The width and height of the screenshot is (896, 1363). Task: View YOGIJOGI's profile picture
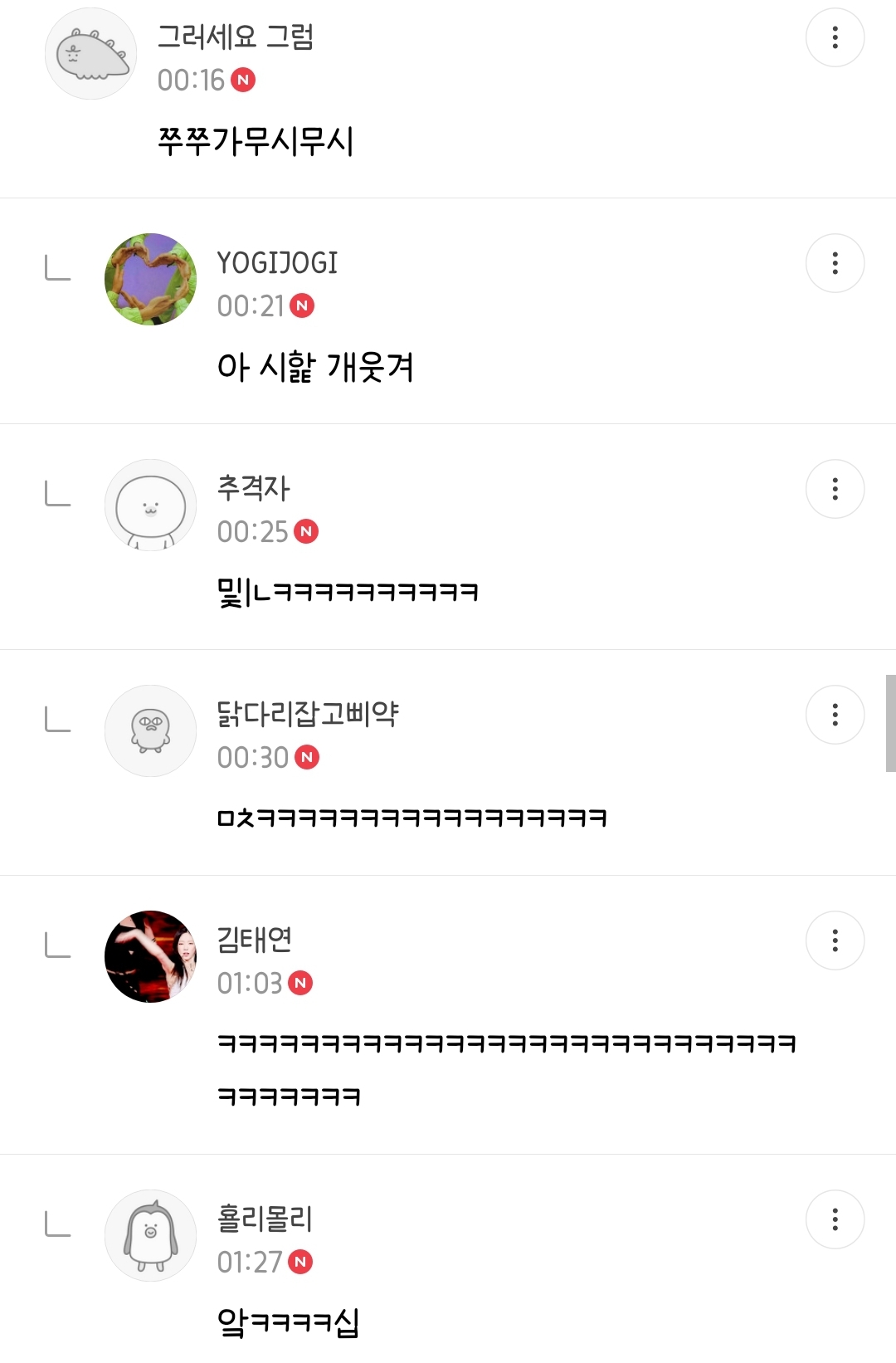click(150, 280)
